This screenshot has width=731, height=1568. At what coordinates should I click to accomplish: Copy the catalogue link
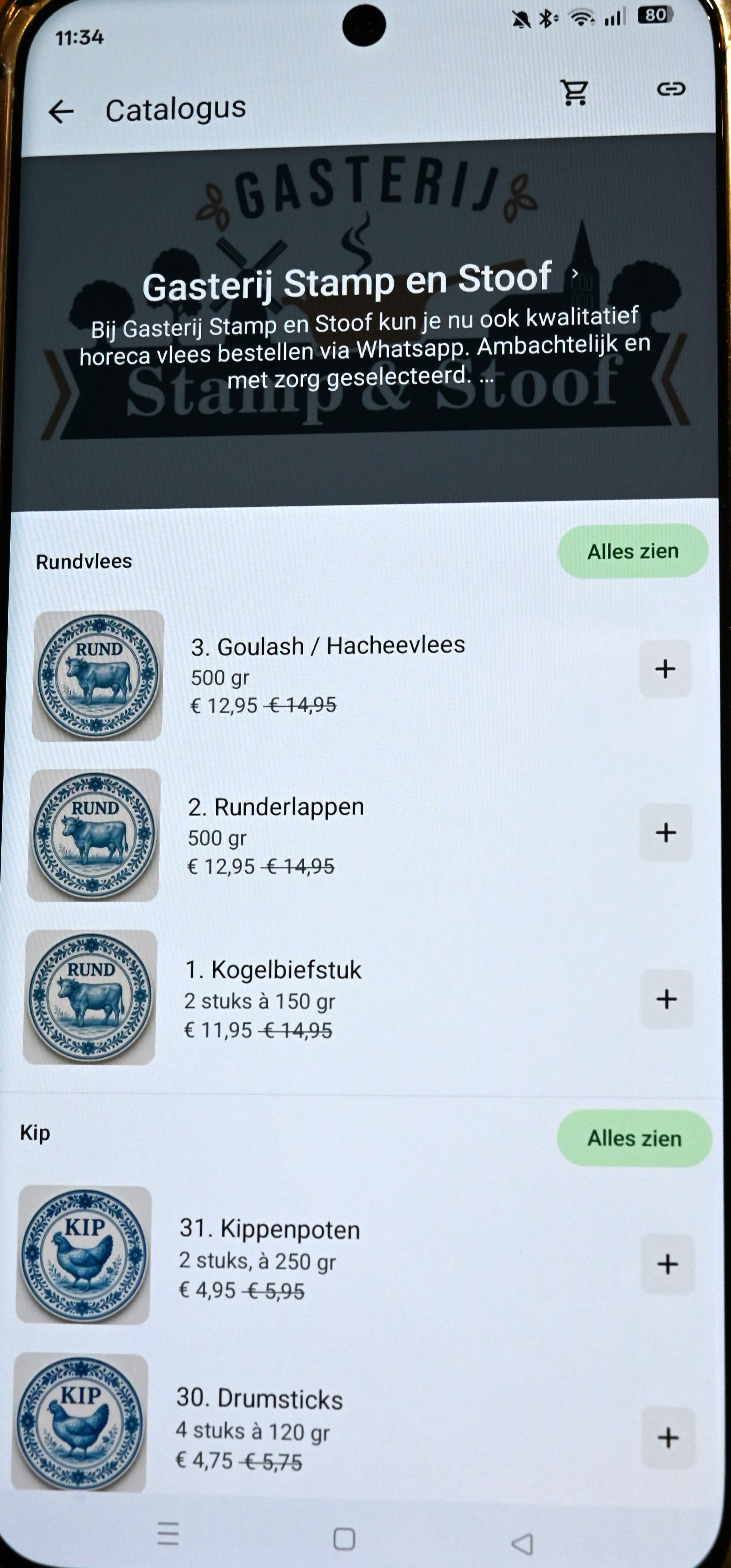(x=671, y=89)
